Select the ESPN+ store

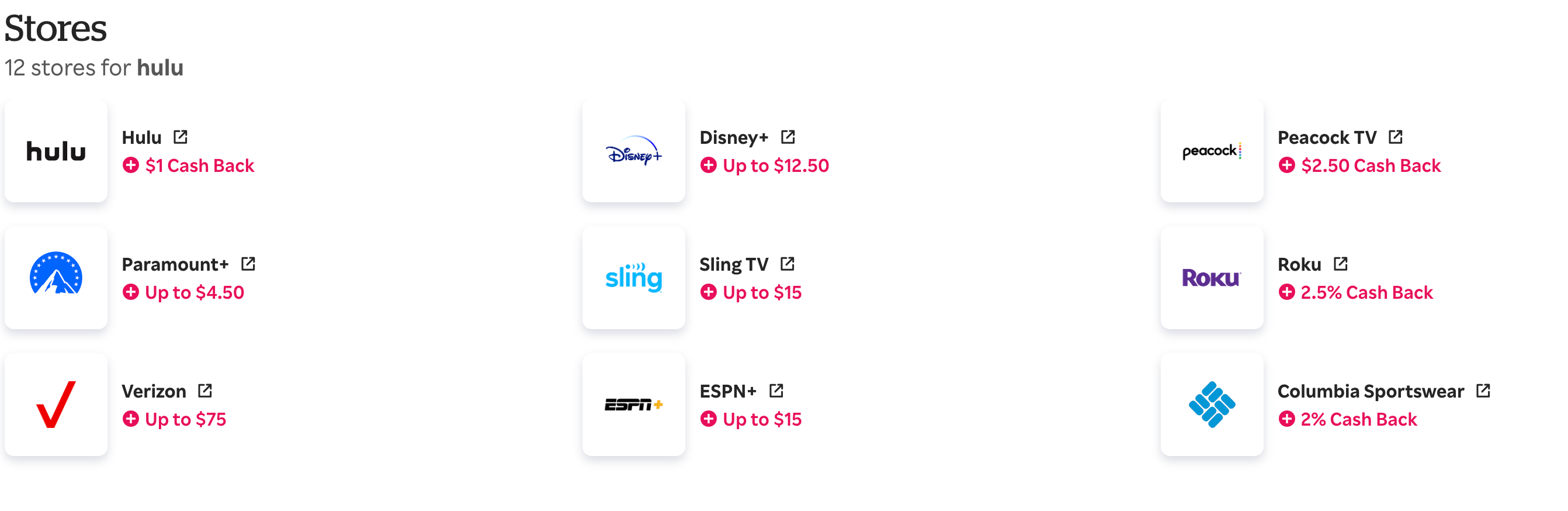click(633, 405)
